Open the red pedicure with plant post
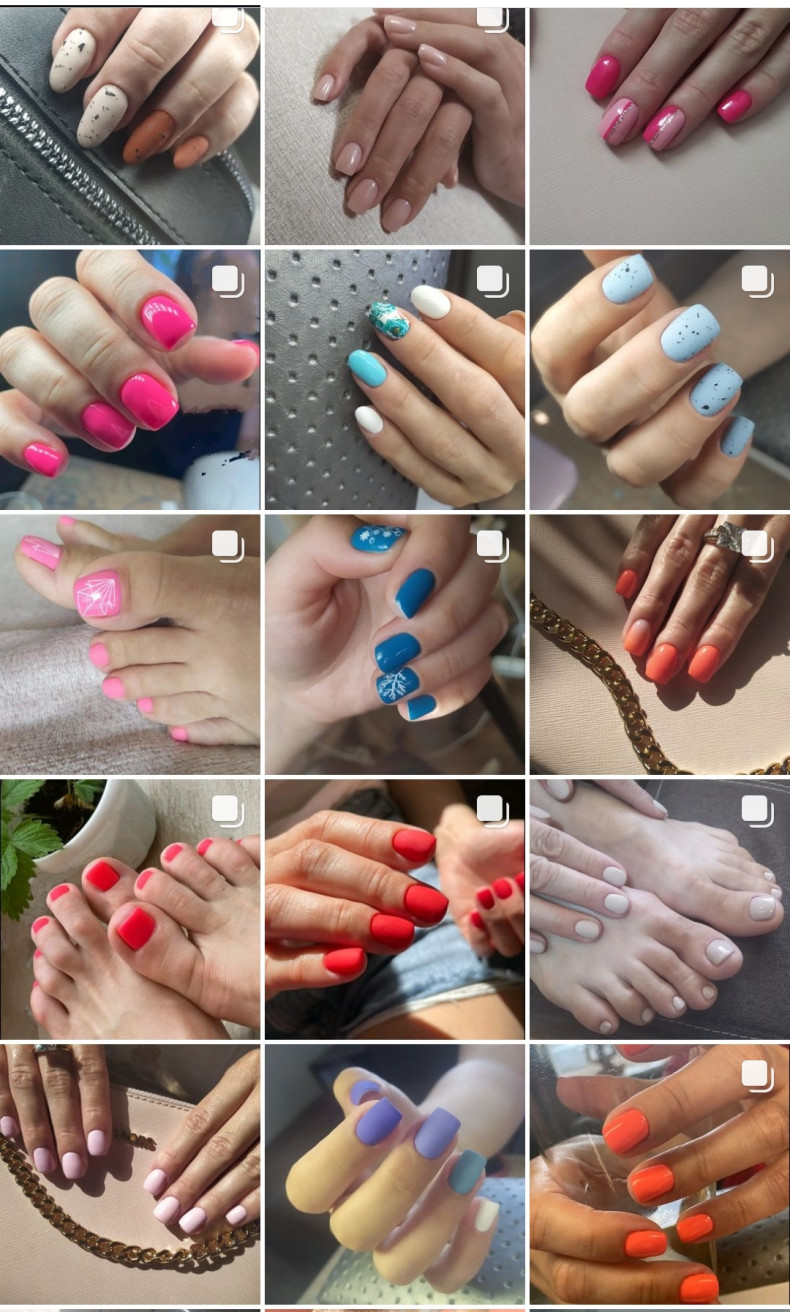Viewport: 790px width, 1312px height. pos(130,910)
